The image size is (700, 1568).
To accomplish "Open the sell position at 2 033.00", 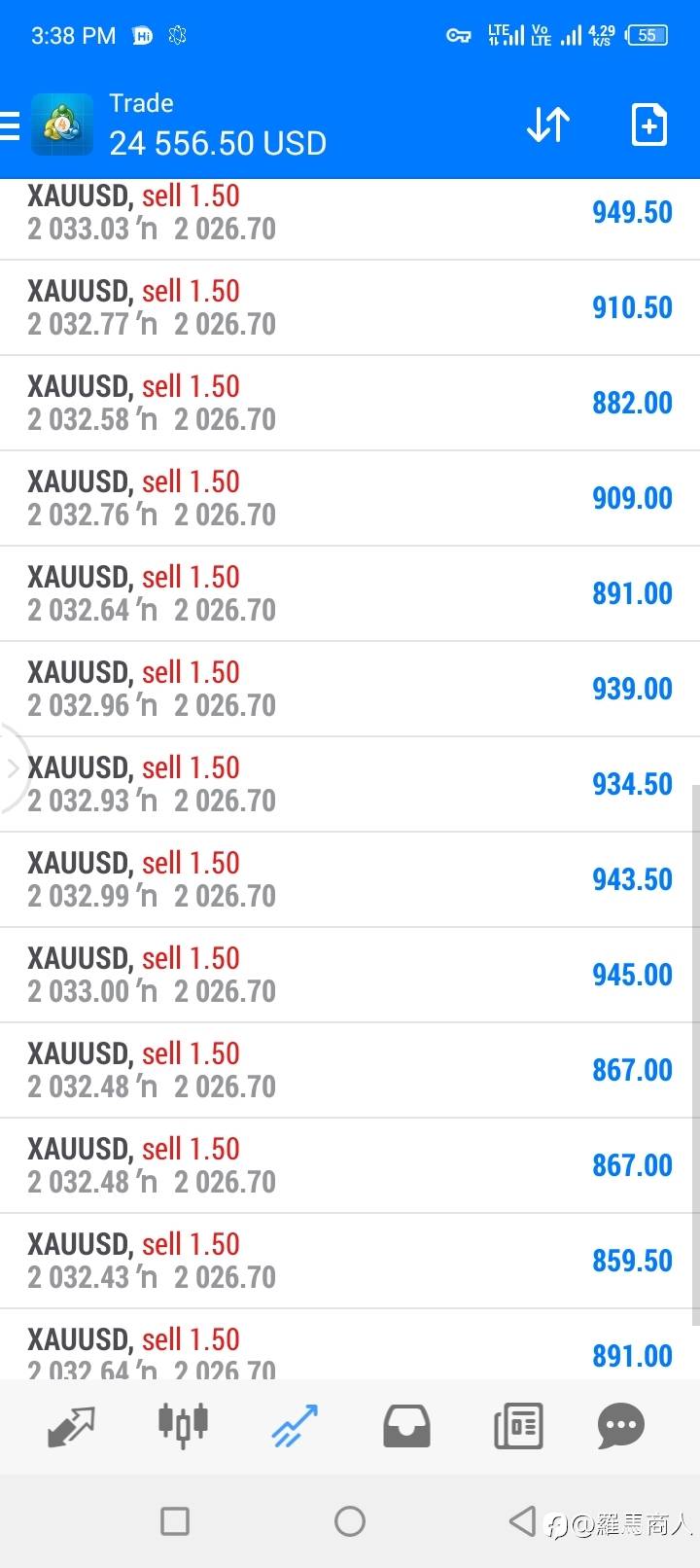I will click(350, 975).
